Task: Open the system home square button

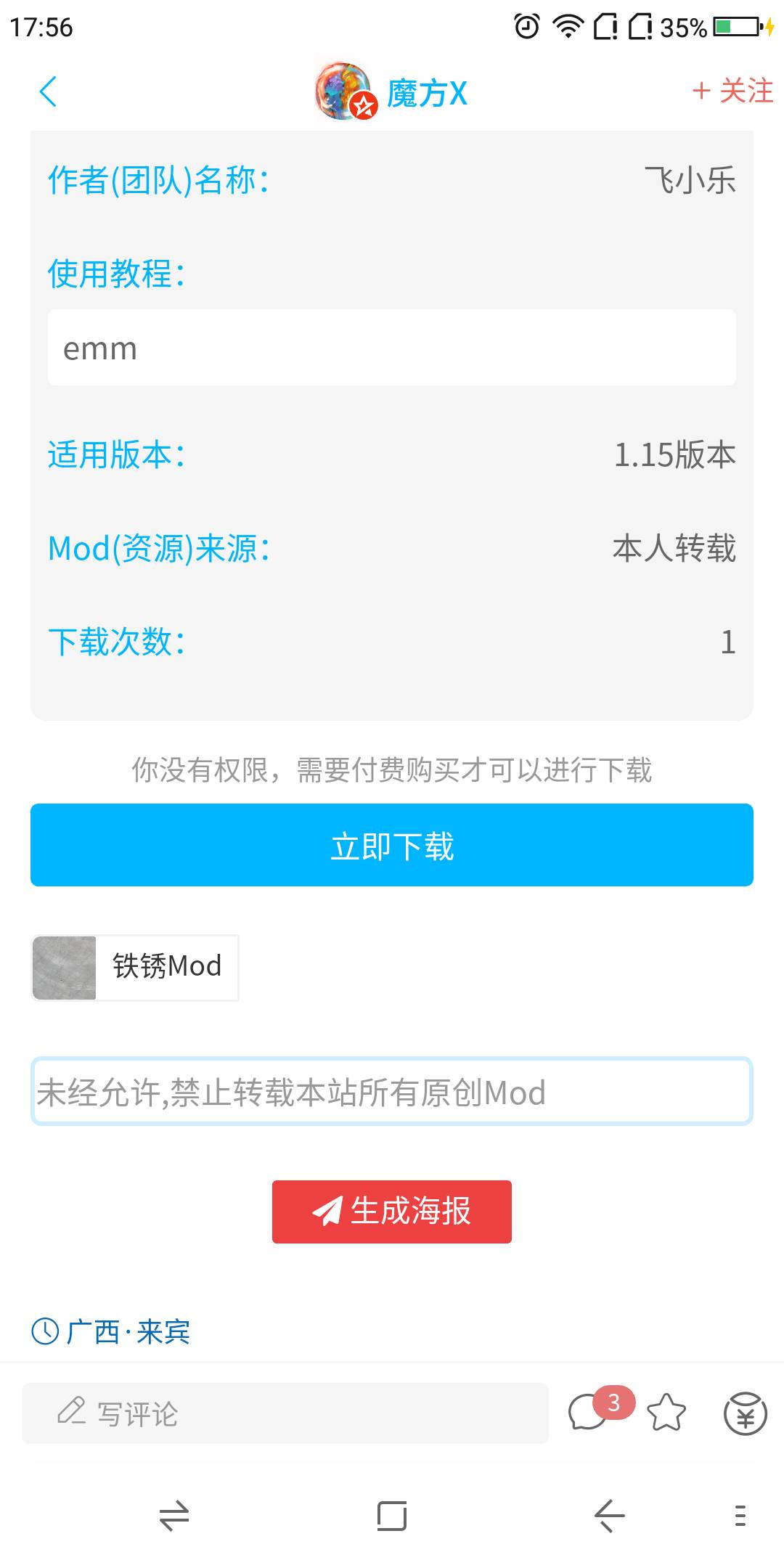Action: coord(392,1516)
